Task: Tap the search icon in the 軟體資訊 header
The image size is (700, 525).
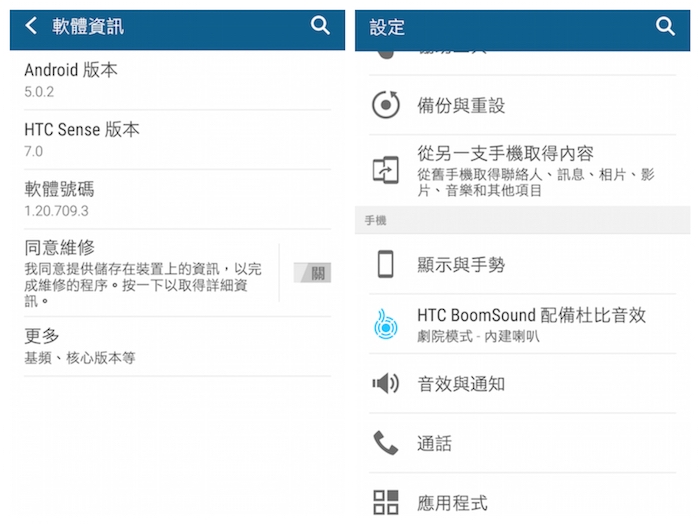Action: pos(320,26)
